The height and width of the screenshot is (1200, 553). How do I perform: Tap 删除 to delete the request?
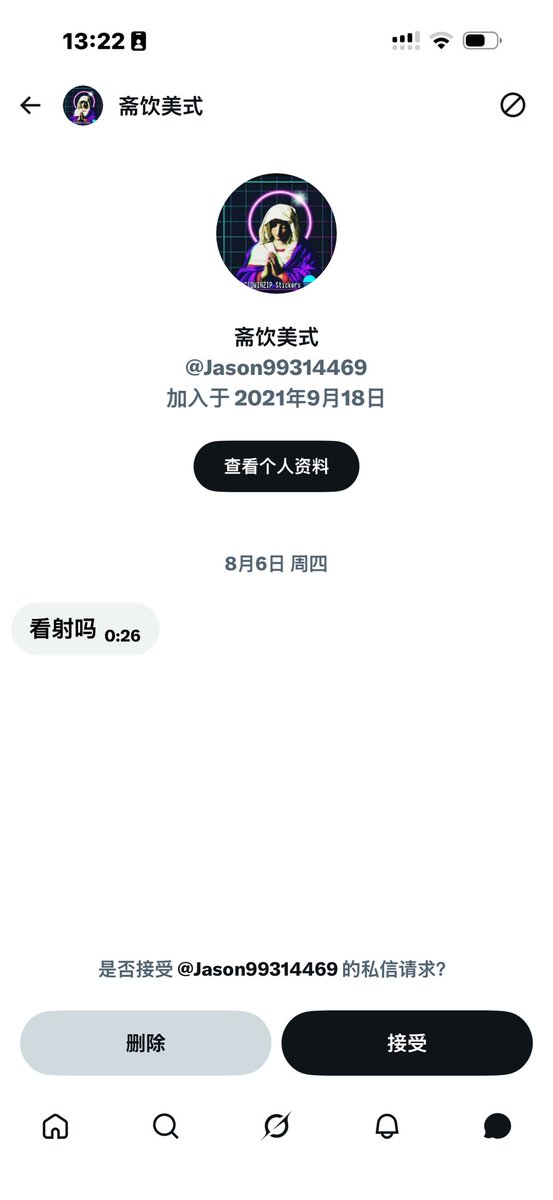pyautogui.click(x=146, y=1043)
